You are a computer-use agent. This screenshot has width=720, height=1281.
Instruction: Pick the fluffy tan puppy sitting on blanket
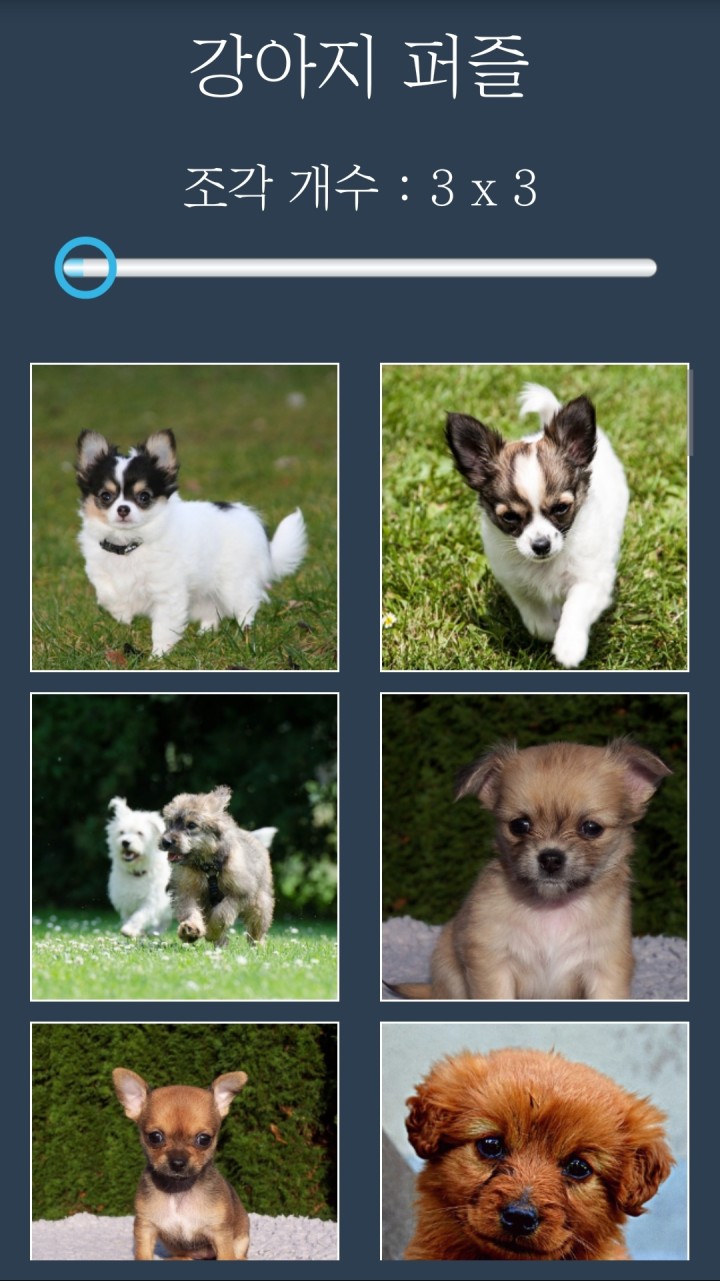534,846
